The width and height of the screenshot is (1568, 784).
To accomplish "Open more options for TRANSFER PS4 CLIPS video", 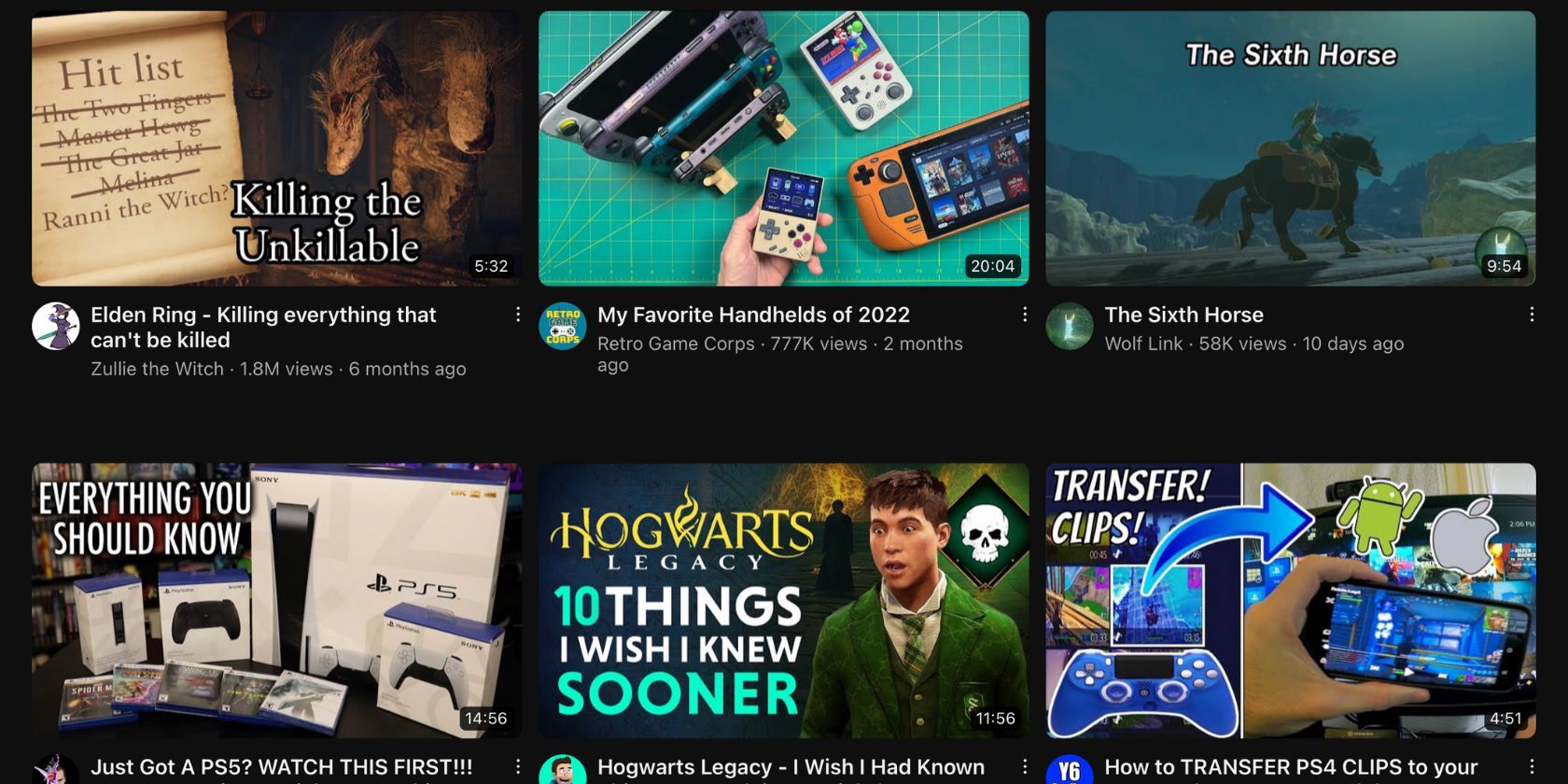I will click(x=1532, y=767).
